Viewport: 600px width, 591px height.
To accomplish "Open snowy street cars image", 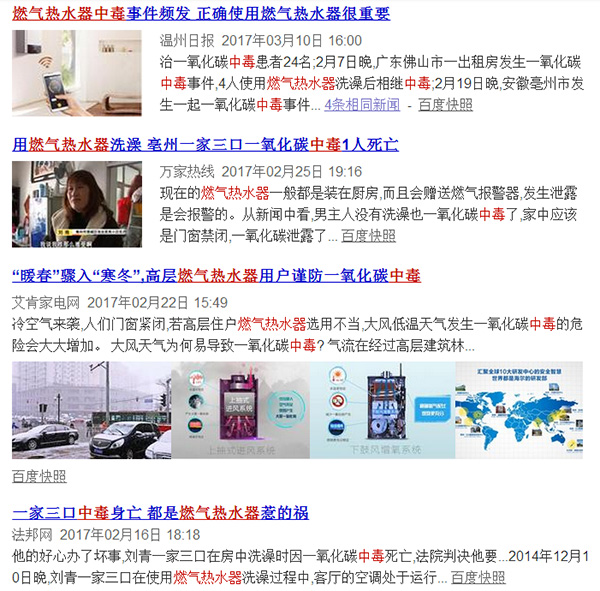I will [85, 411].
